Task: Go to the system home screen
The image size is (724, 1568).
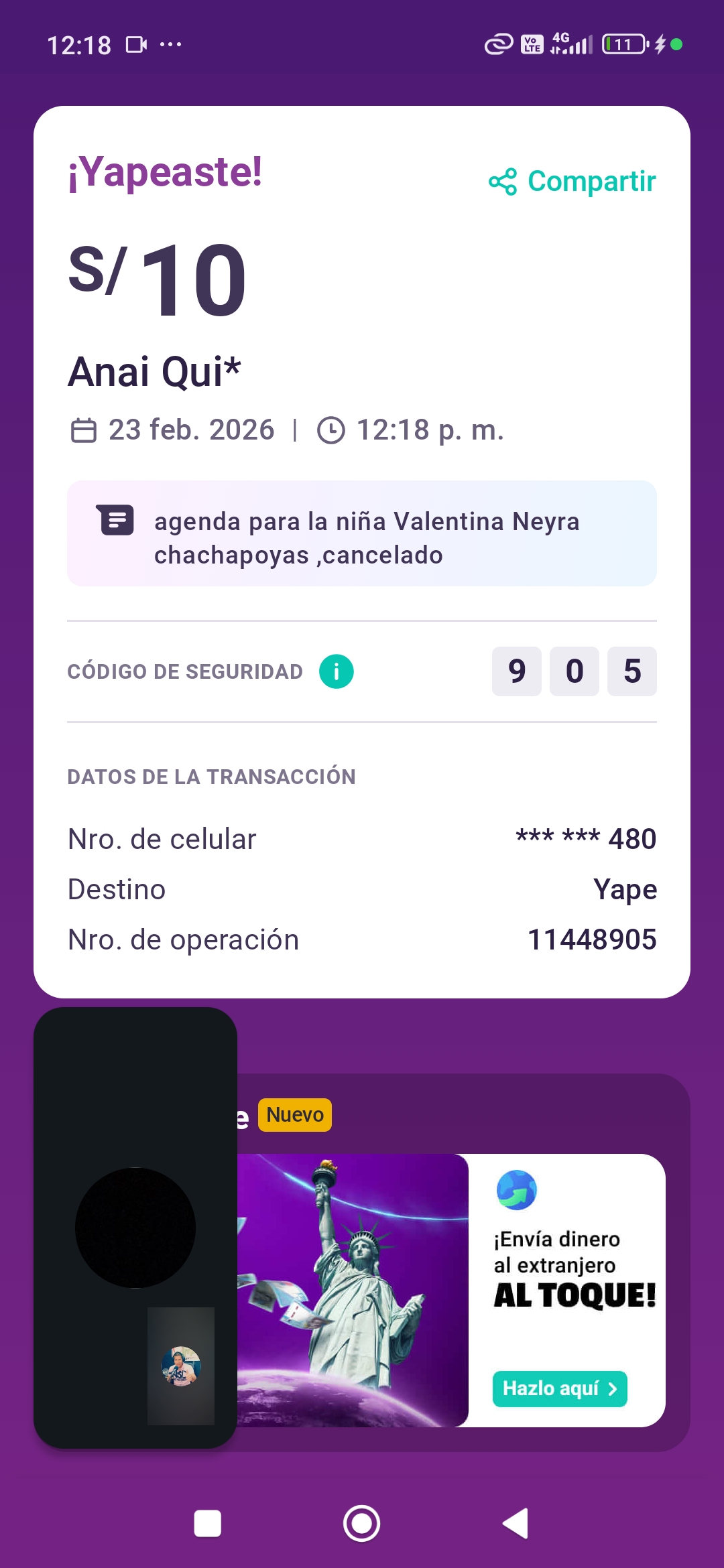Action: pos(362,1523)
